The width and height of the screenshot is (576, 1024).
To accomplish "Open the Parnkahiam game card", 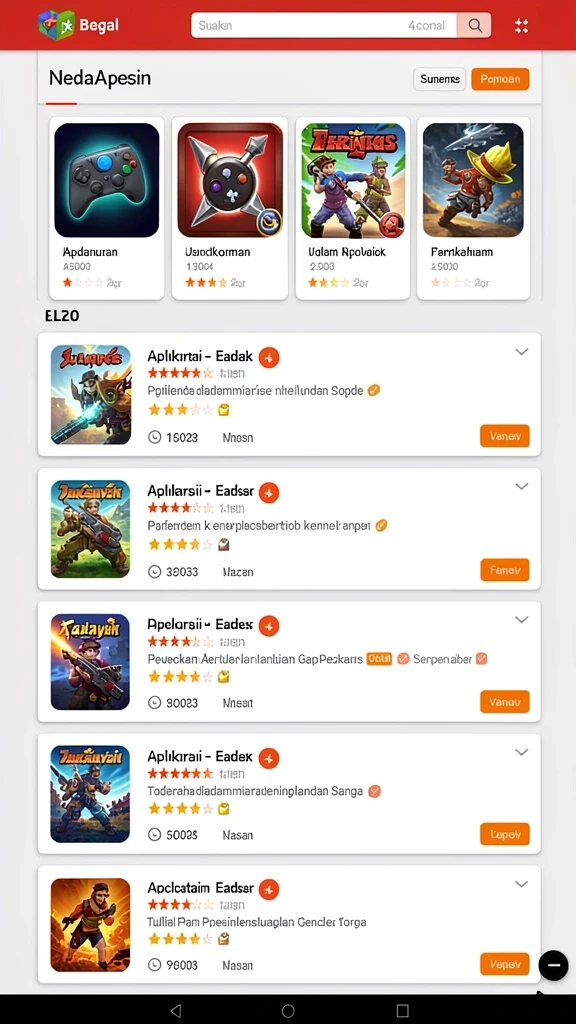I will click(473, 208).
